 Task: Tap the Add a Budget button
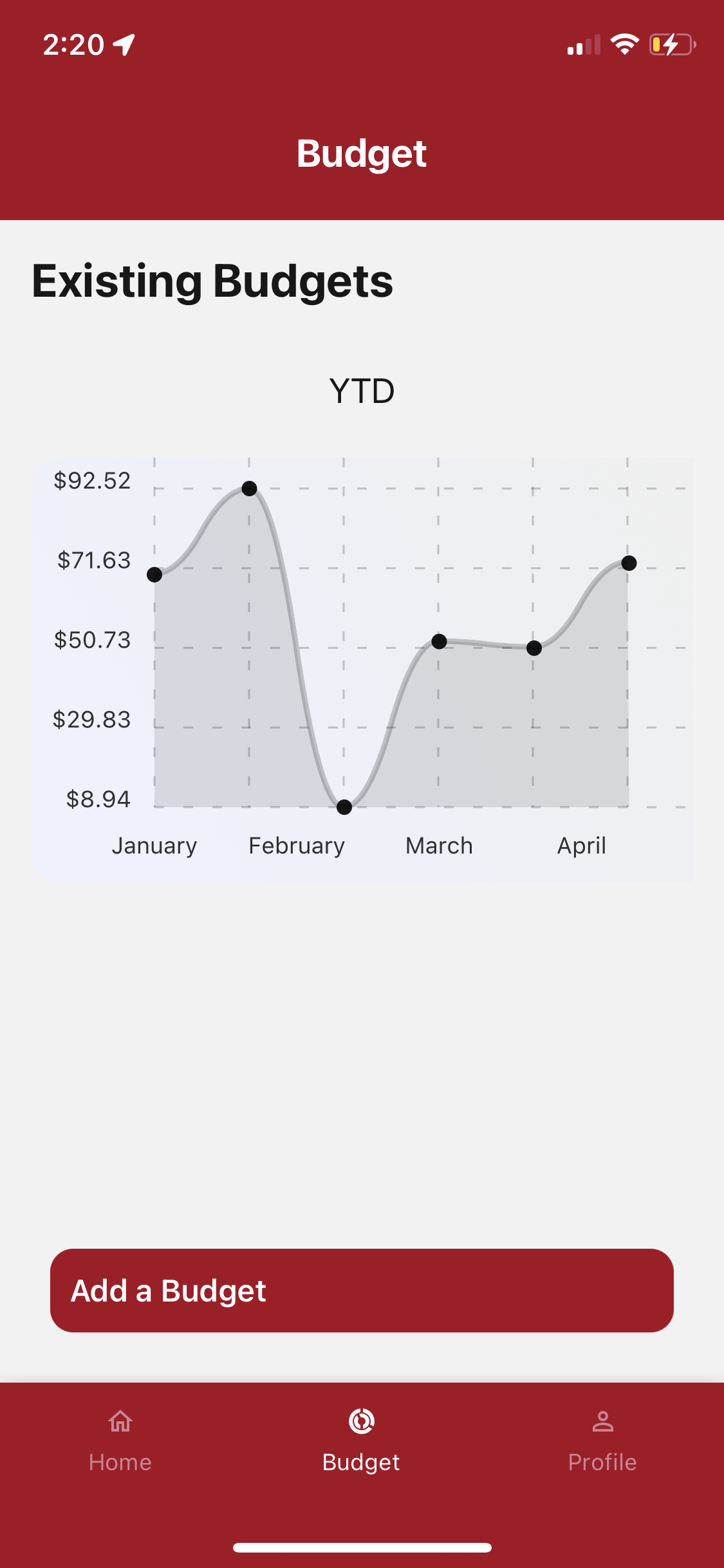(x=362, y=1290)
